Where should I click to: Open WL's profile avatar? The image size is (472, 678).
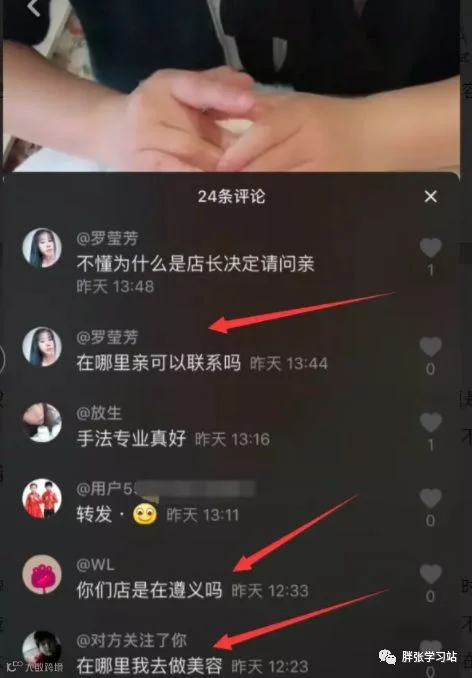click(42, 574)
